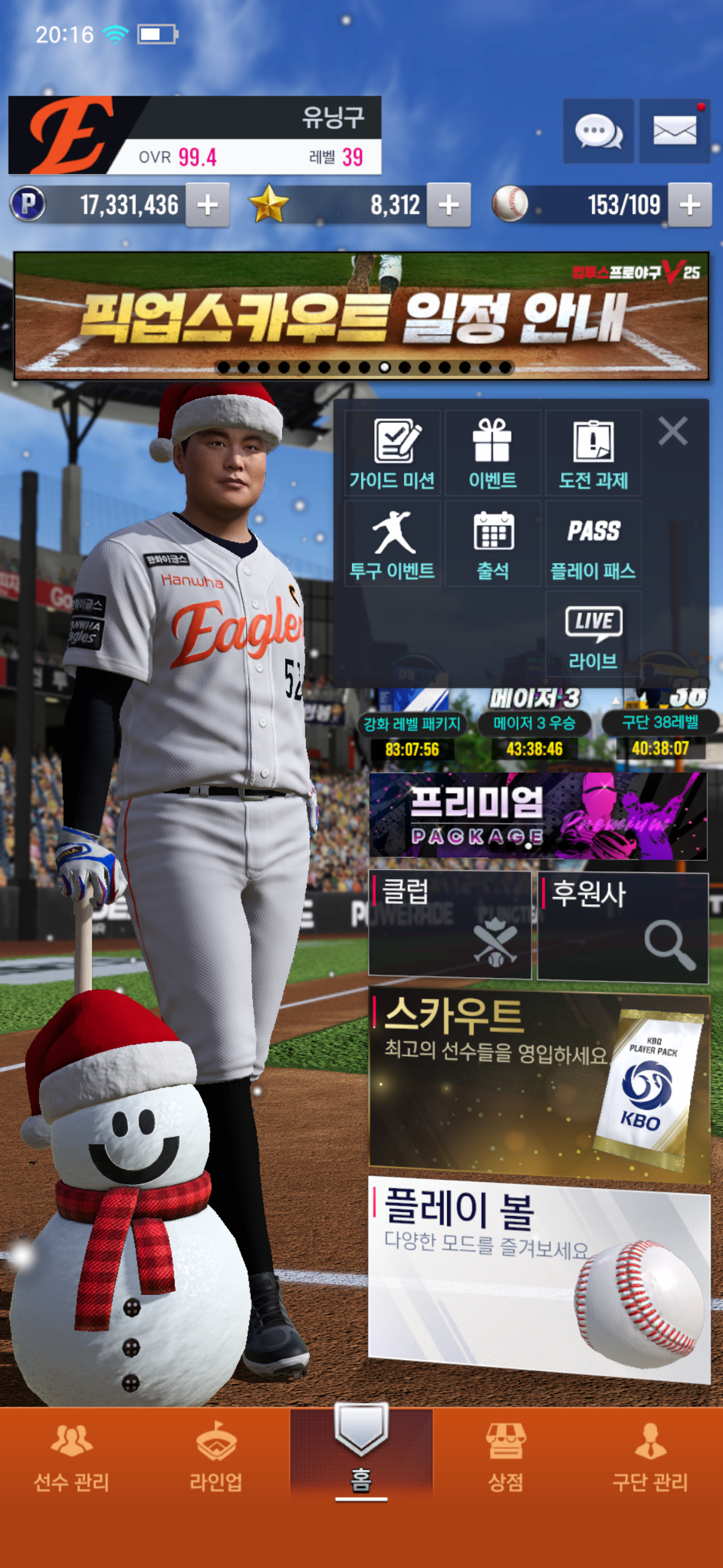Open 투구 이벤트

click(392, 544)
